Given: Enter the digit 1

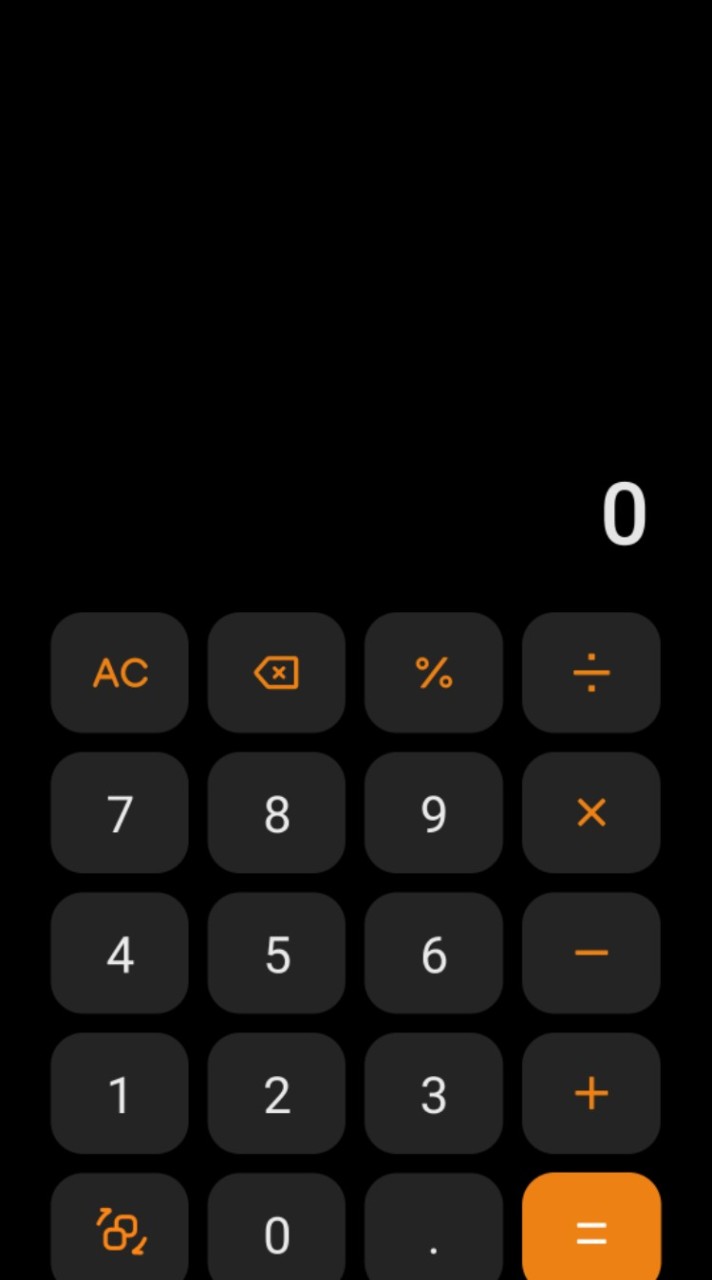Looking at the screenshot, I should [120, 1094].
